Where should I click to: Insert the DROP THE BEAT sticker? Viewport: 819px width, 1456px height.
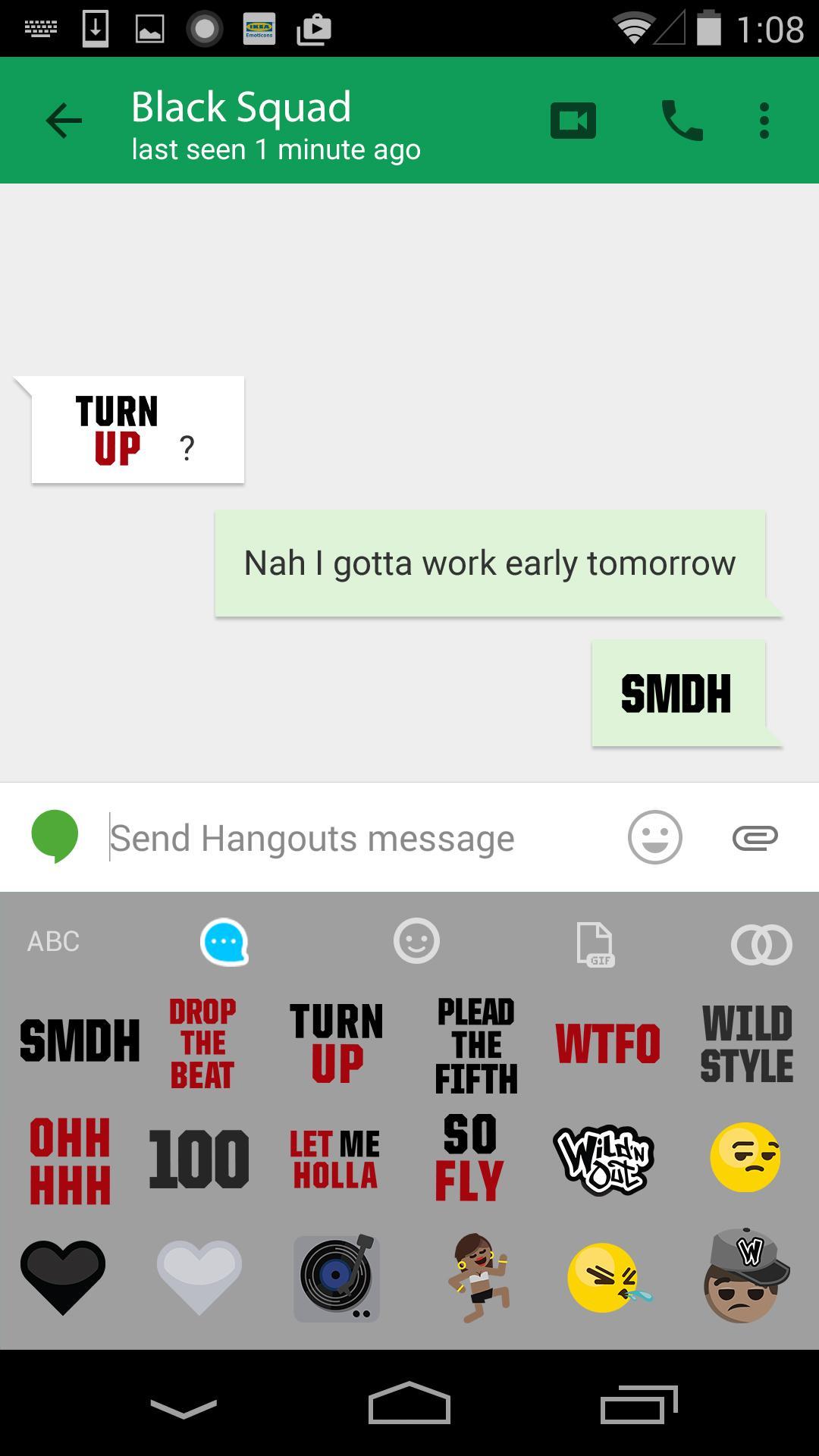click(202, 1043)
